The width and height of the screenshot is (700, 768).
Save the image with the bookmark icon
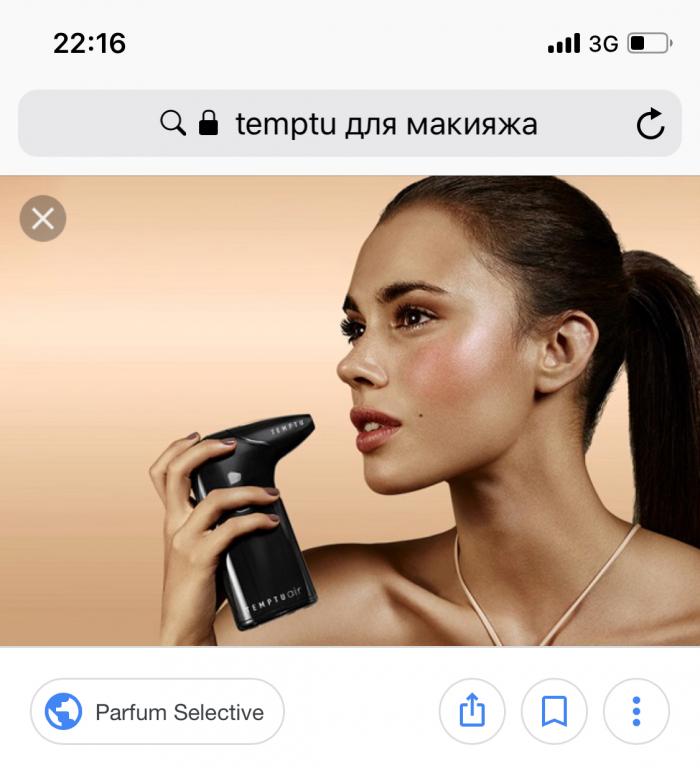click(554, 712)
